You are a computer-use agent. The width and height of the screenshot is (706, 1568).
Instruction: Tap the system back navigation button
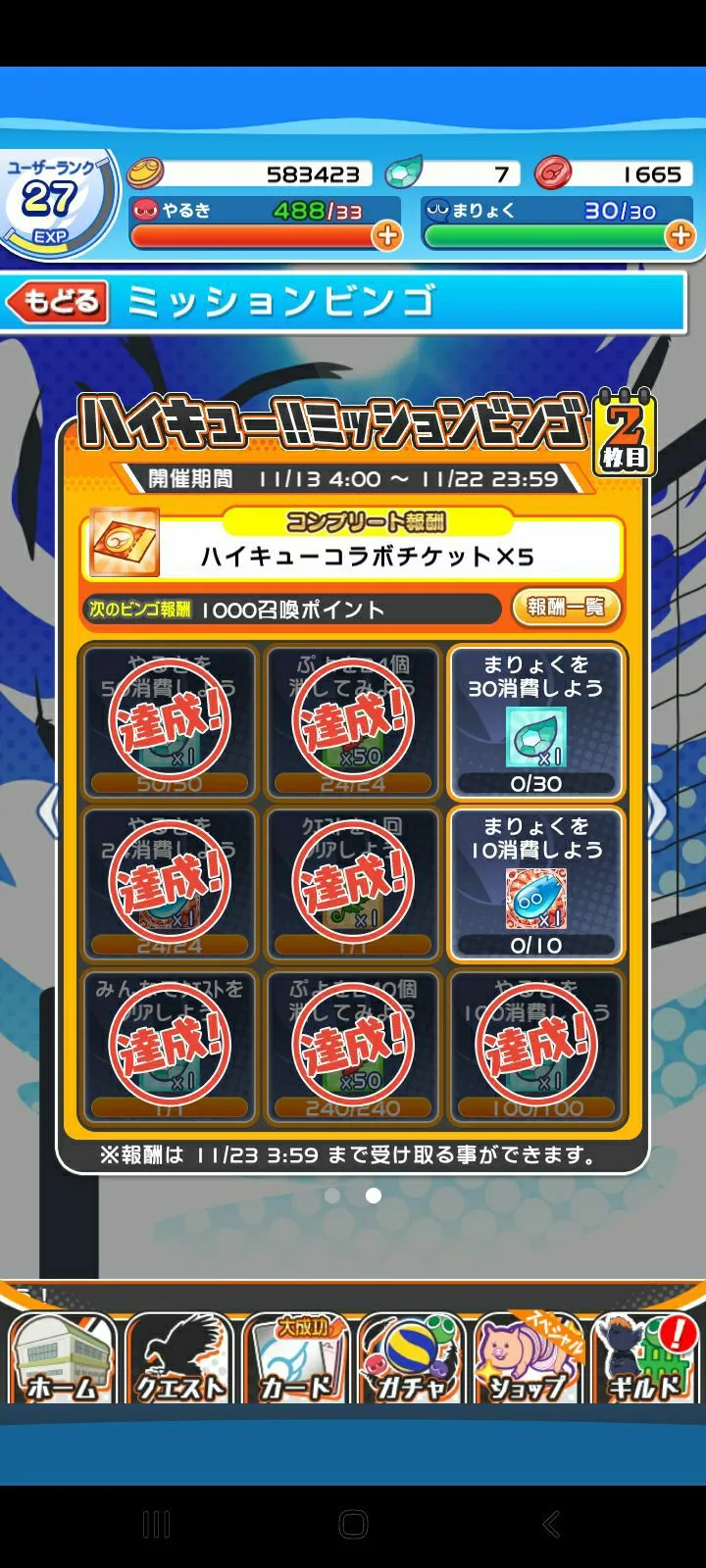(x=550, y=1524)
